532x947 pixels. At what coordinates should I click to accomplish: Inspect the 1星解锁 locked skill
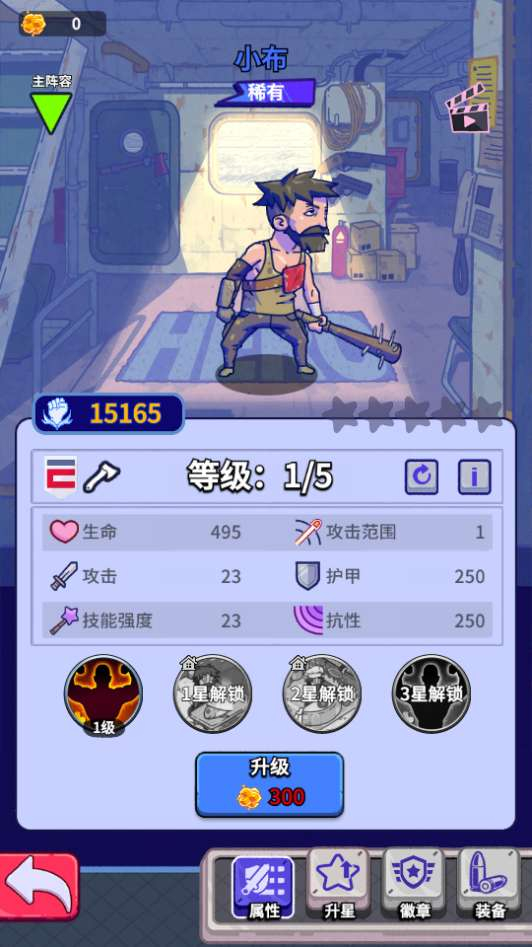(x=213, y=694)
